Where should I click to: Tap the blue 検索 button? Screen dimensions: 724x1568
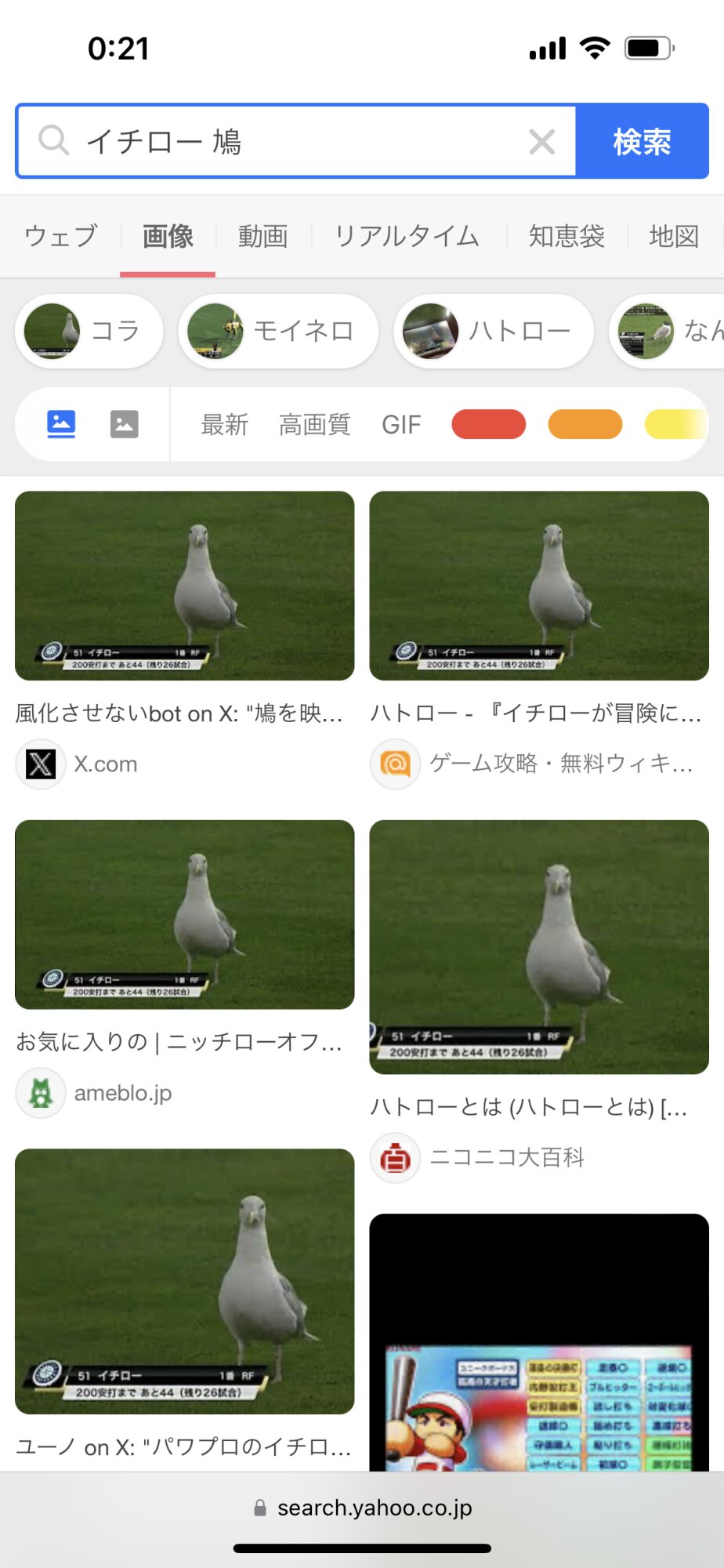click(x=642, y=142)
